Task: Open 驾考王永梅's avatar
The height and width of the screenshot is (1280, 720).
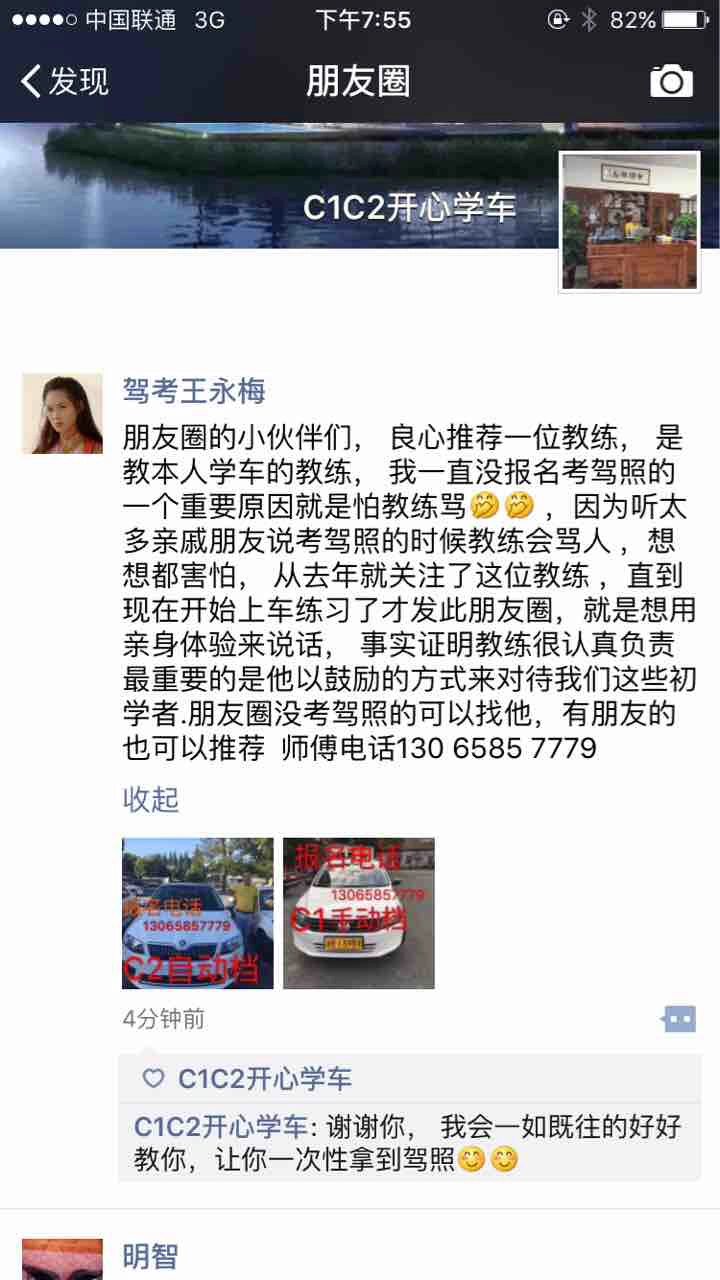Action: [x=62, y=413]
